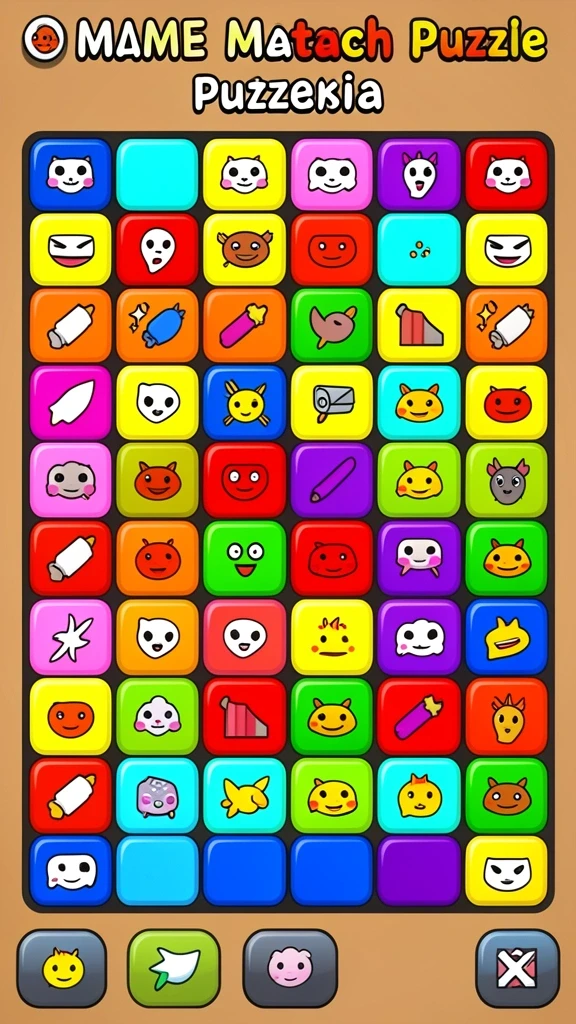Tap the yellow tile with gray roller
Screen dimensions: 576x1024
click(x=332, y=402)
